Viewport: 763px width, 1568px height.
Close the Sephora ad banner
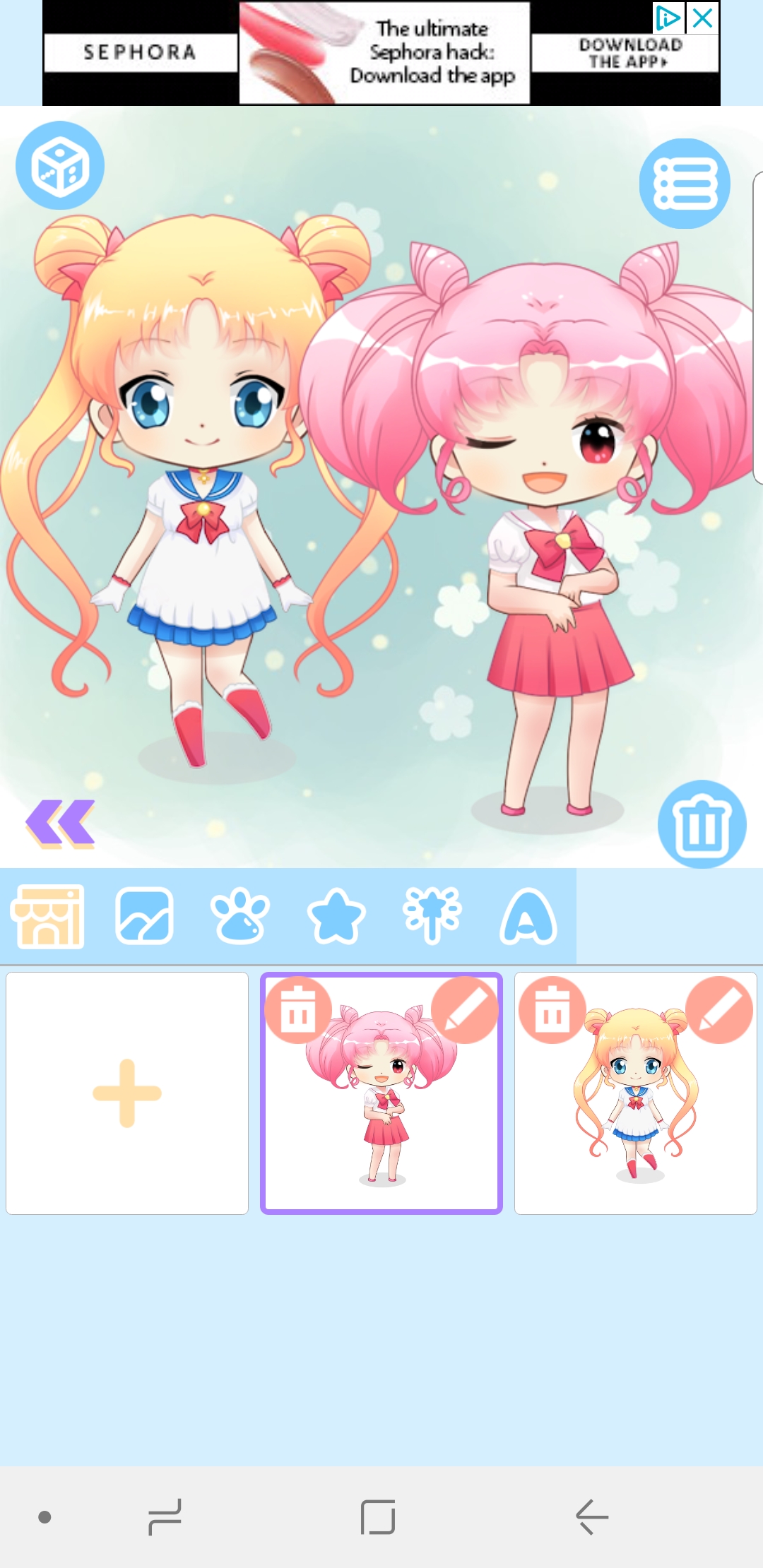[x=703, y=18]
